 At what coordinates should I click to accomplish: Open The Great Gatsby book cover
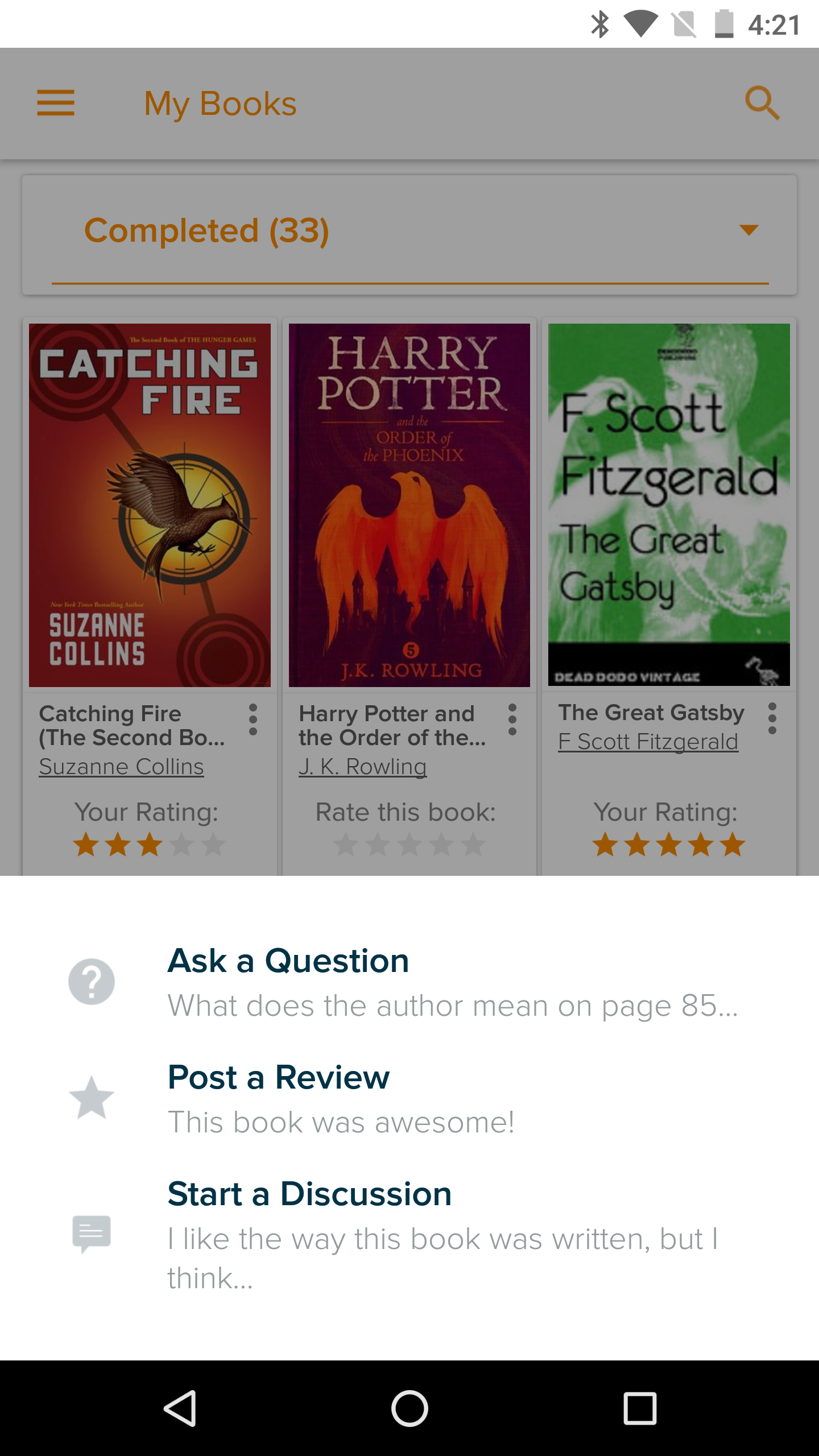point(669,505)
